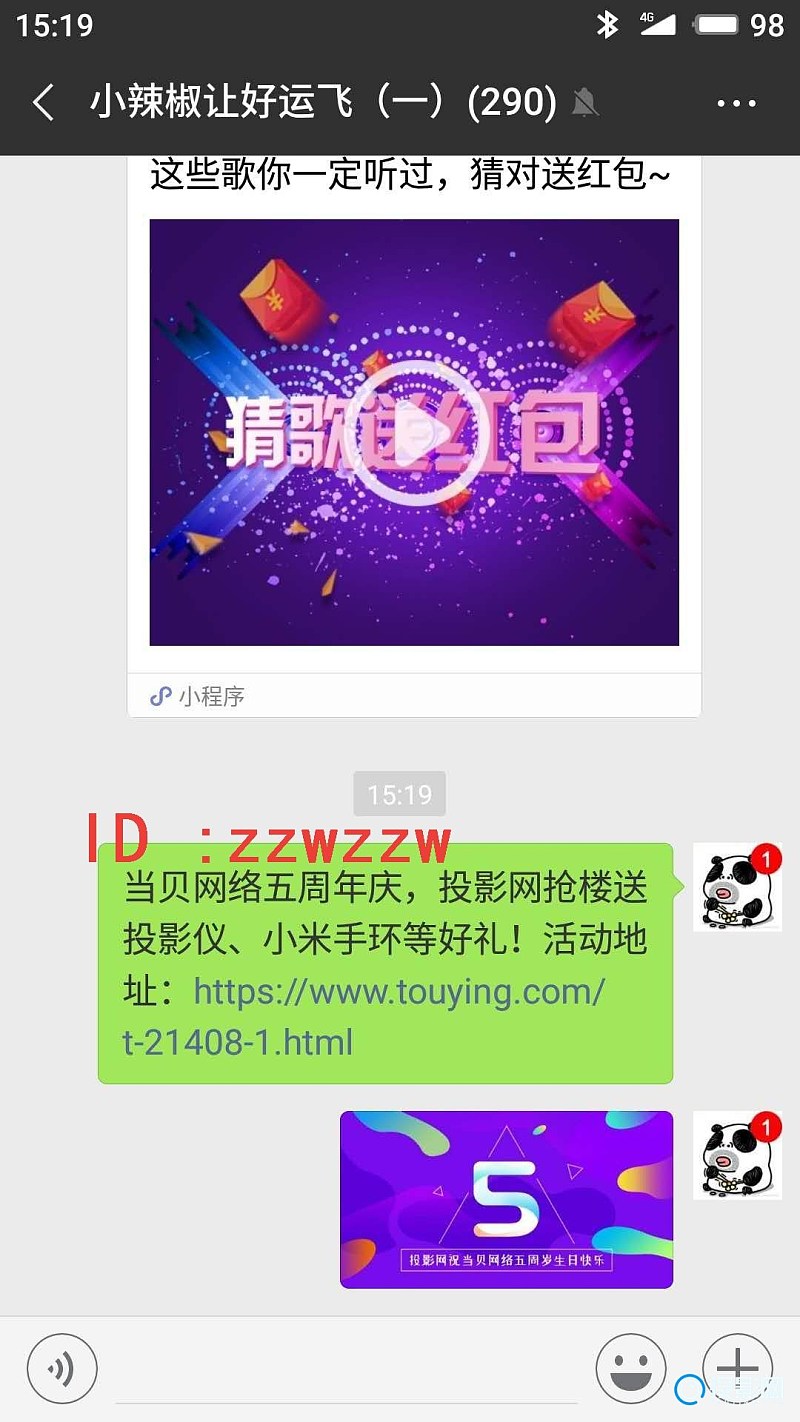This screenshot has height=1422, width=800.
Task: Go back from the group chat
Action: pyautogui.click(x=43, y=103)
